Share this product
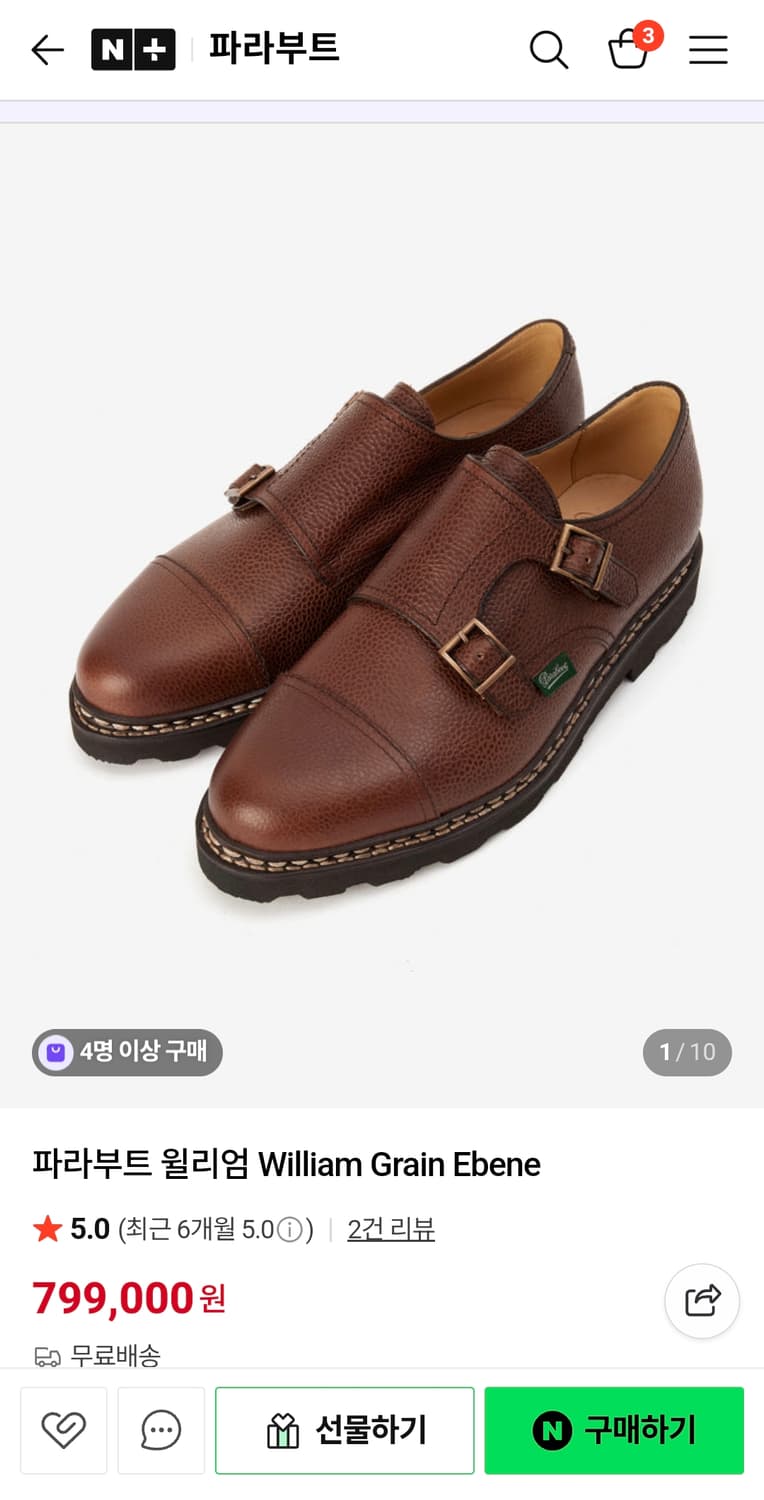This screenshot has width=764, height=1500. (x=701, y=1301)
